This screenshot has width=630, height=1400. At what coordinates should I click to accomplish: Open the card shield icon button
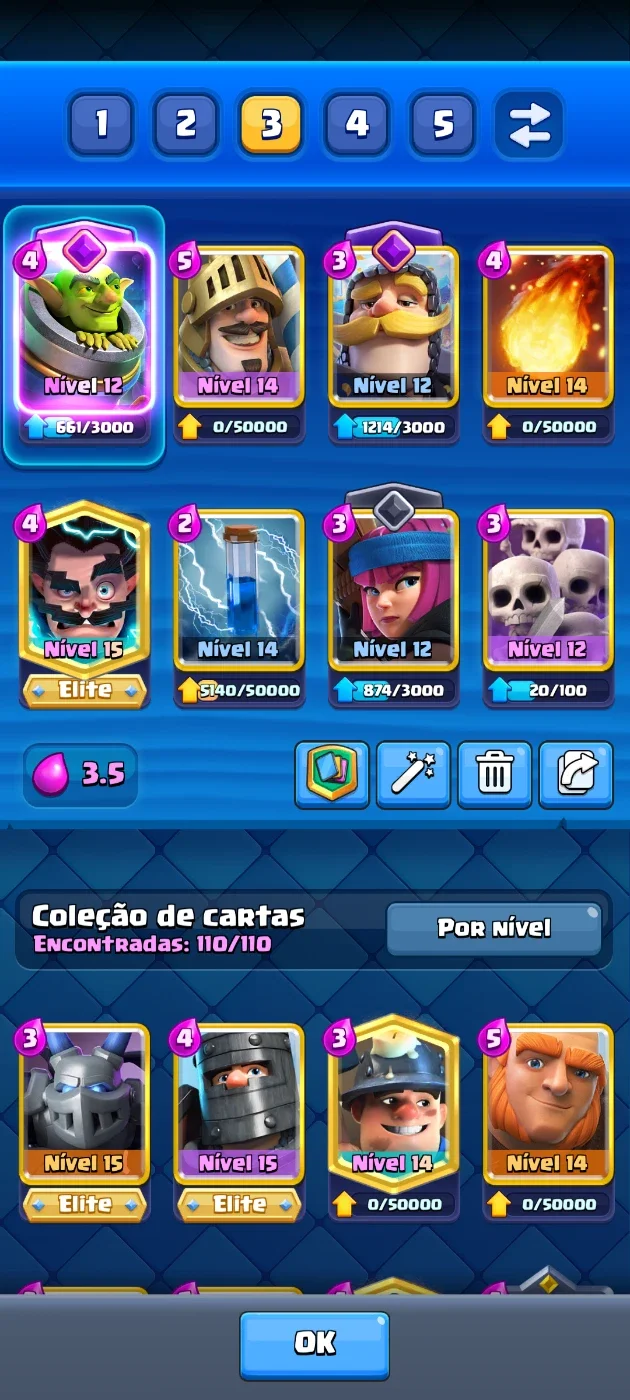pyautogui.click(x=332, y=774)
